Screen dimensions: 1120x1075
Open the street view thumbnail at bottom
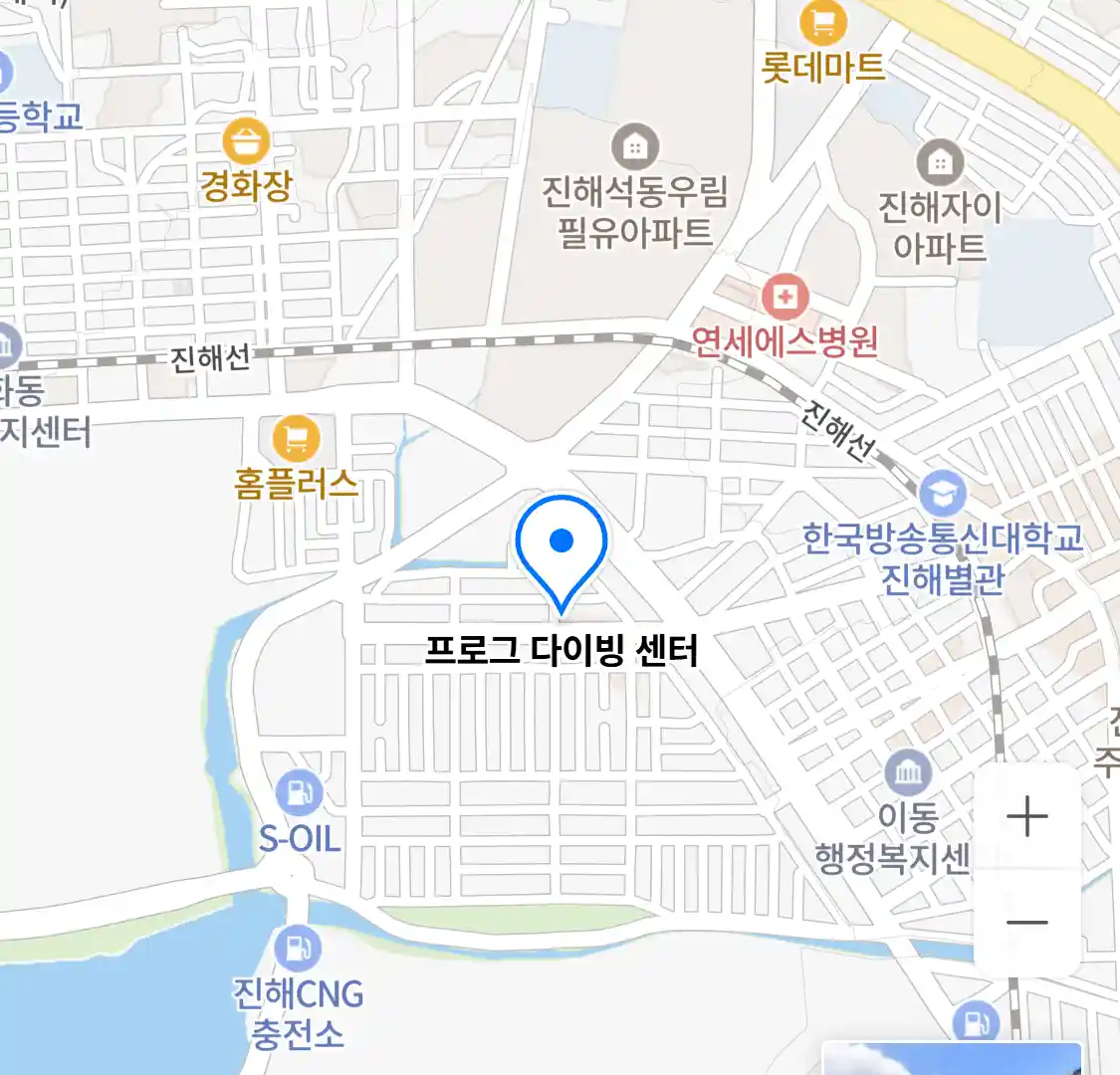[951, 1059]
